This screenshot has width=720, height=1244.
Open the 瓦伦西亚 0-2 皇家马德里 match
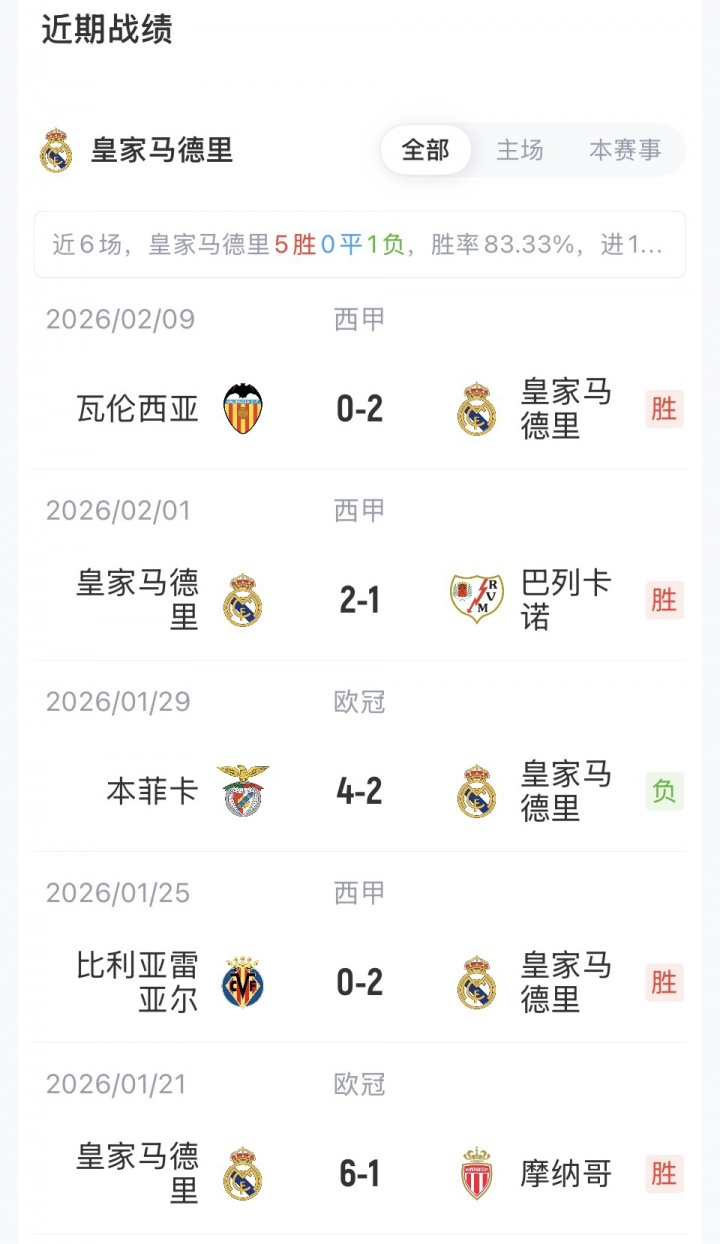click(x=360, y=409)
